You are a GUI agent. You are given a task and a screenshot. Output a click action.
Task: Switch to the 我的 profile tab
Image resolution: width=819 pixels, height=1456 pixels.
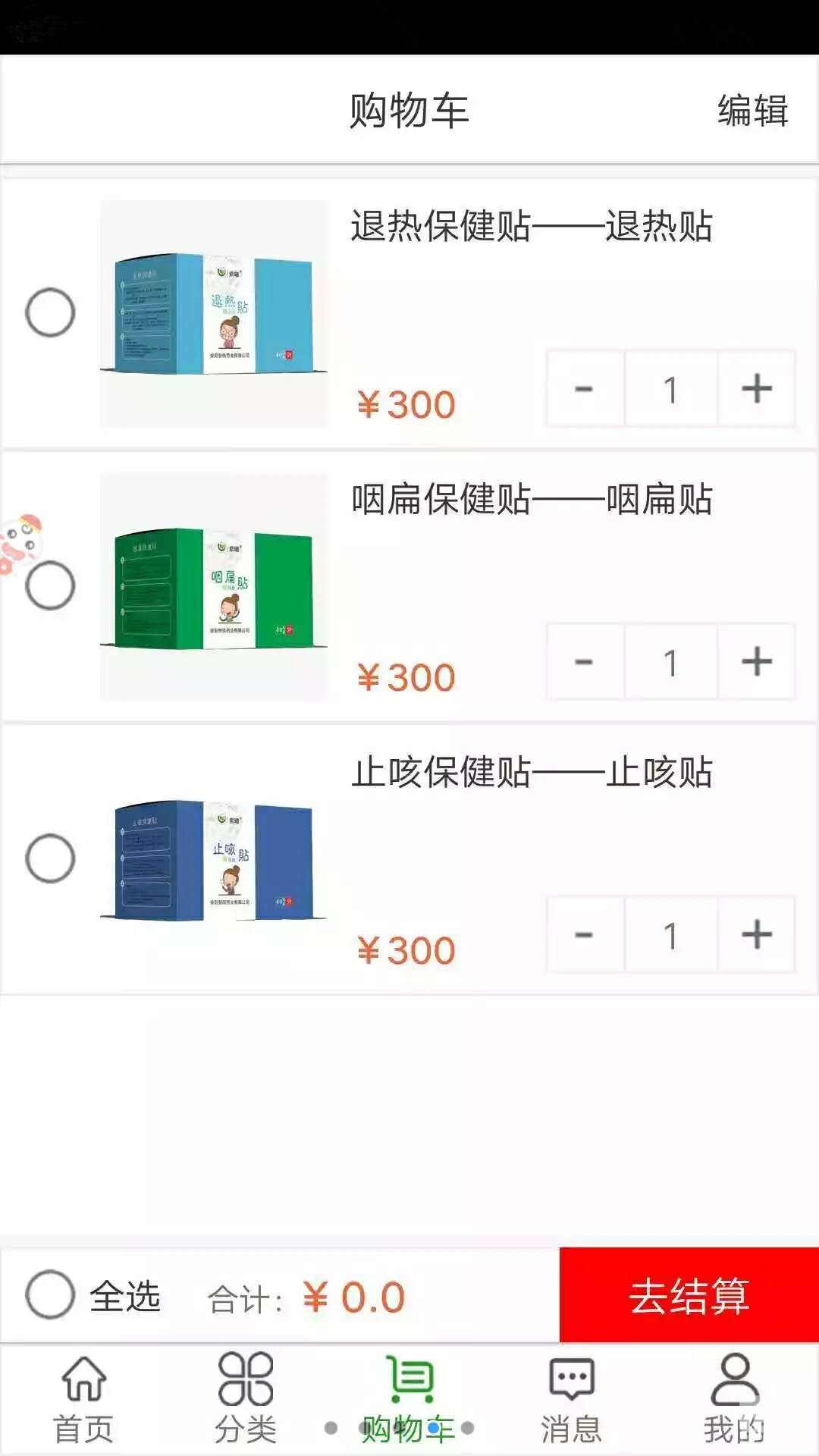tap(734, 1399)
